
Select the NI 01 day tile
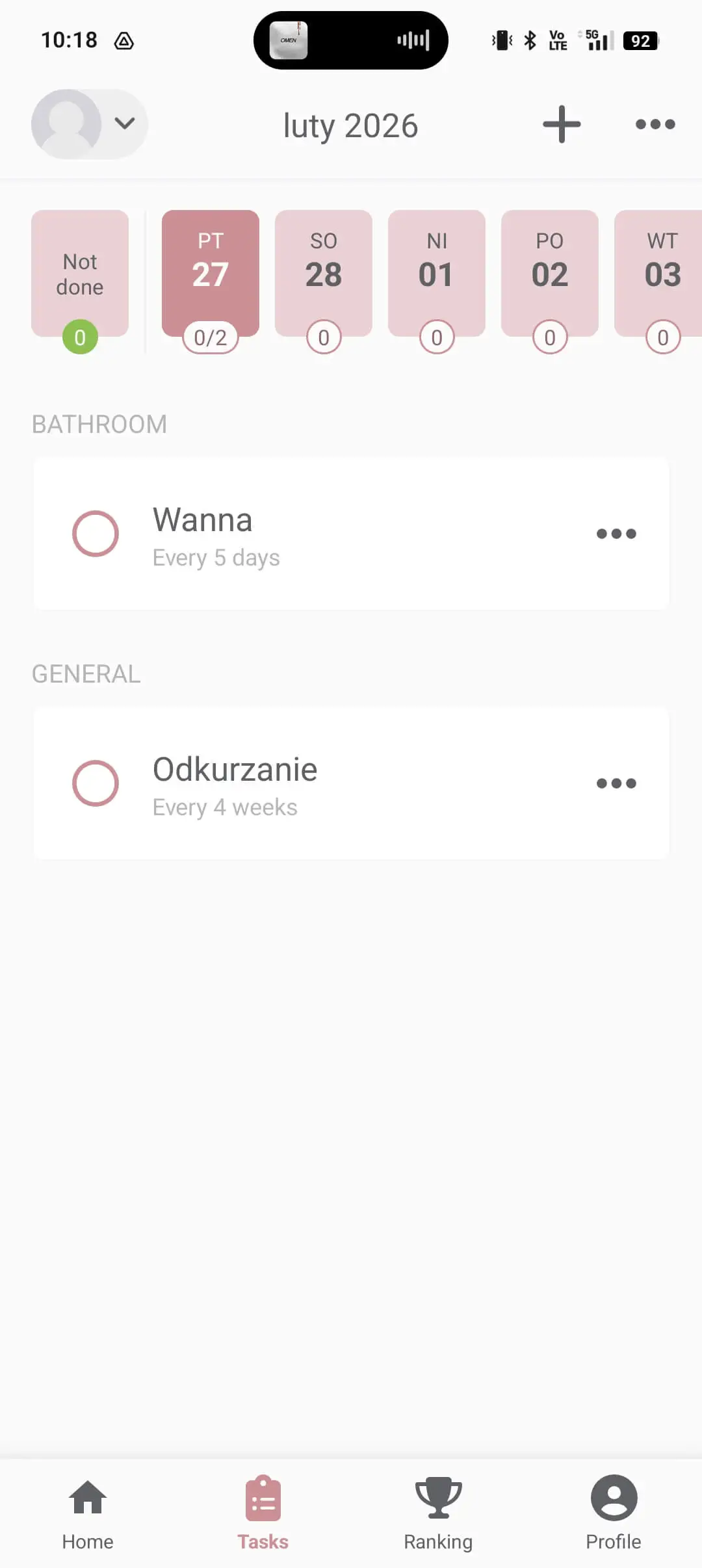click(437, 275)
